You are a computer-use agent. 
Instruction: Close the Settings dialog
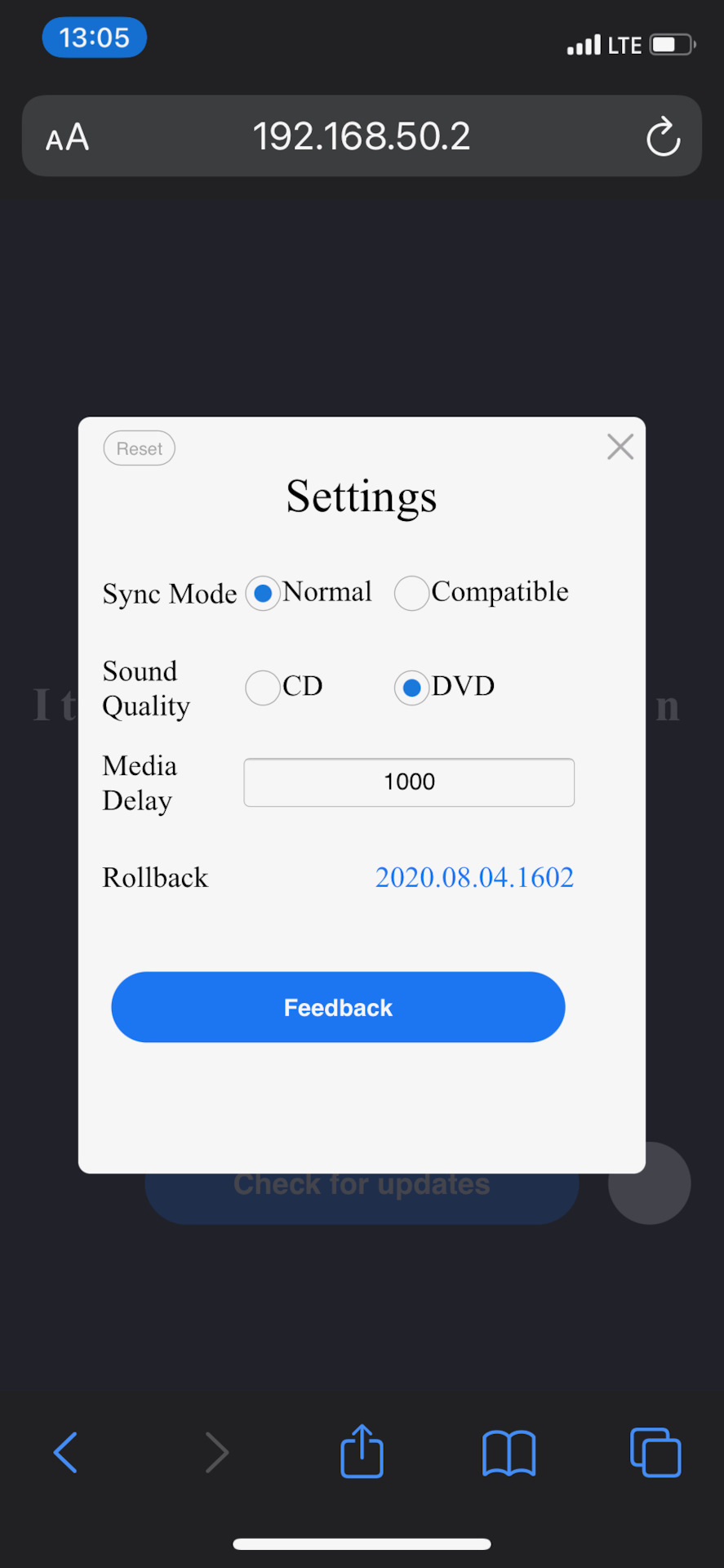point(620,447)
